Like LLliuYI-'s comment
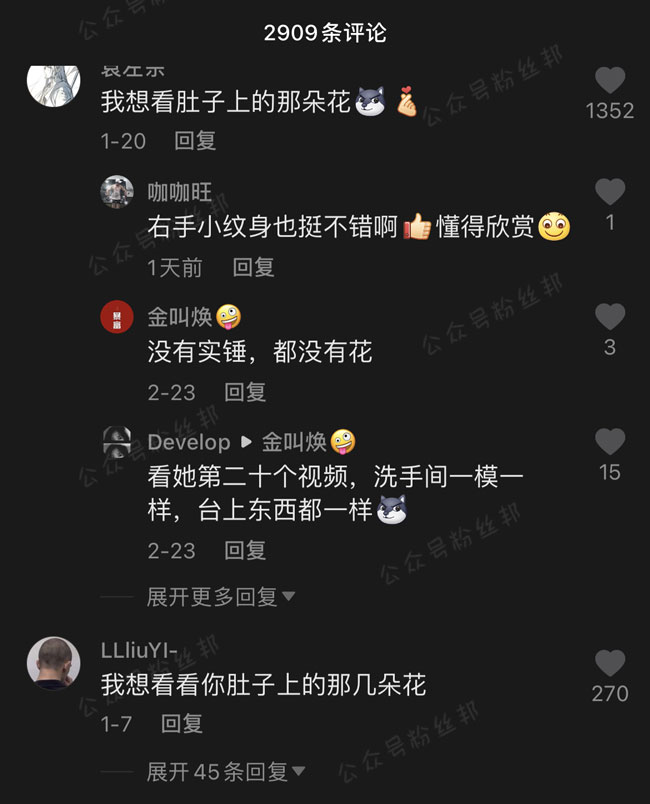This screenshot has width=650, height=804. (x=610, y=663)
